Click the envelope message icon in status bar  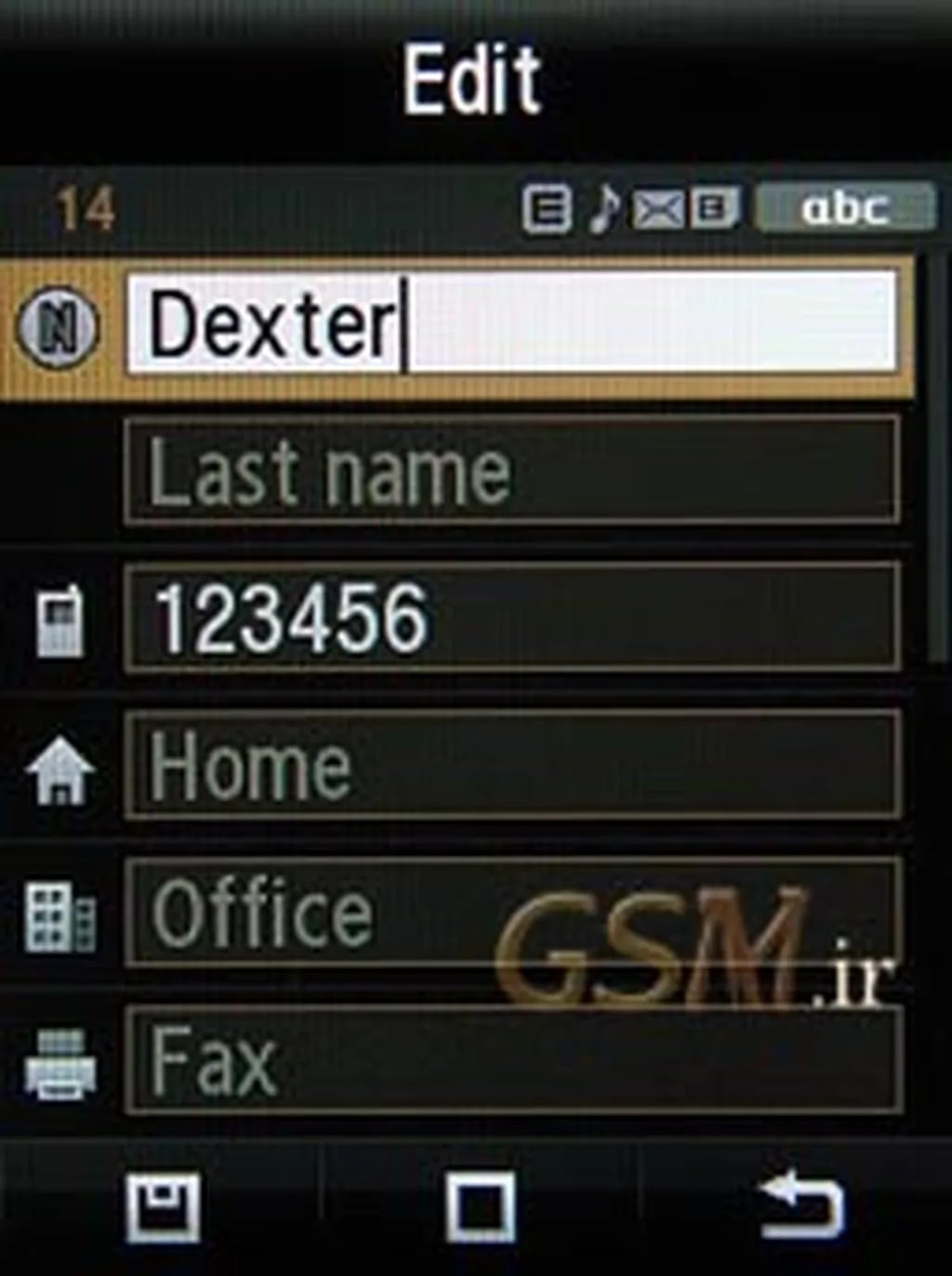click(x=662, y=210)
